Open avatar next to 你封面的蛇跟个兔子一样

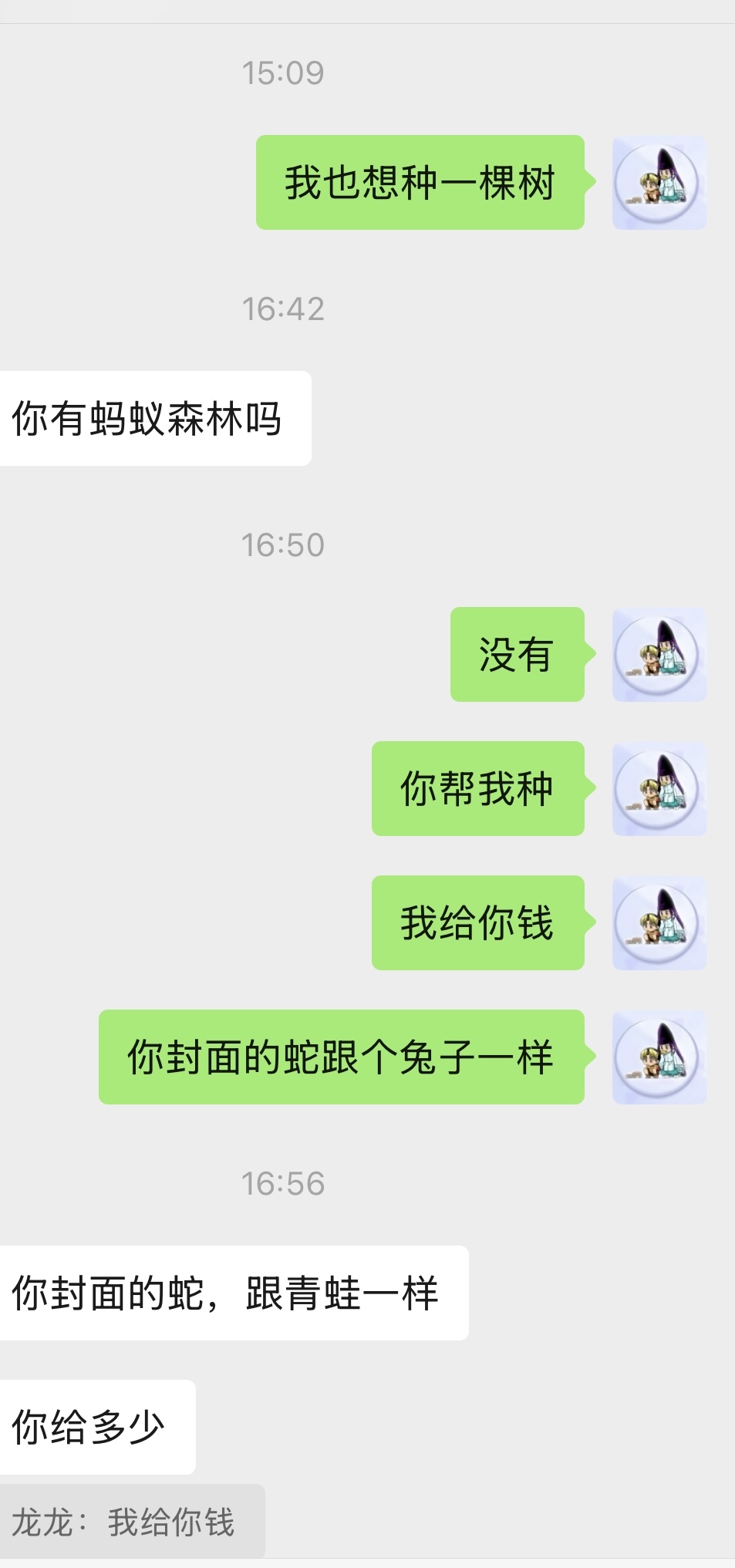pyautogui.click(x=659, y=1057)
